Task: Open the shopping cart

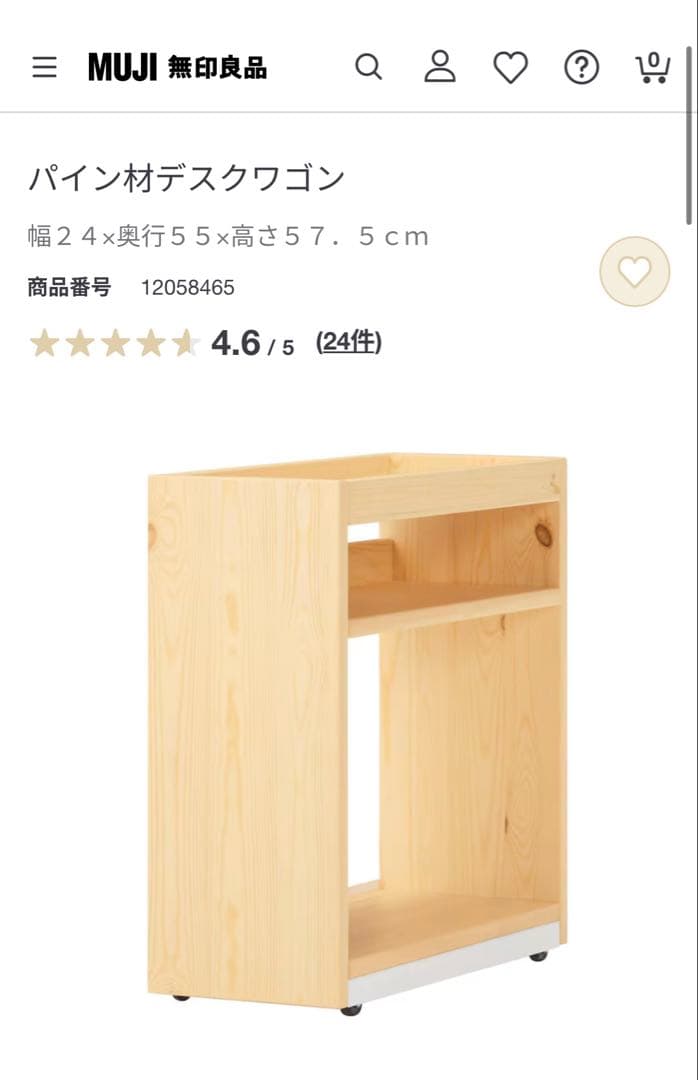Action: 652,68
